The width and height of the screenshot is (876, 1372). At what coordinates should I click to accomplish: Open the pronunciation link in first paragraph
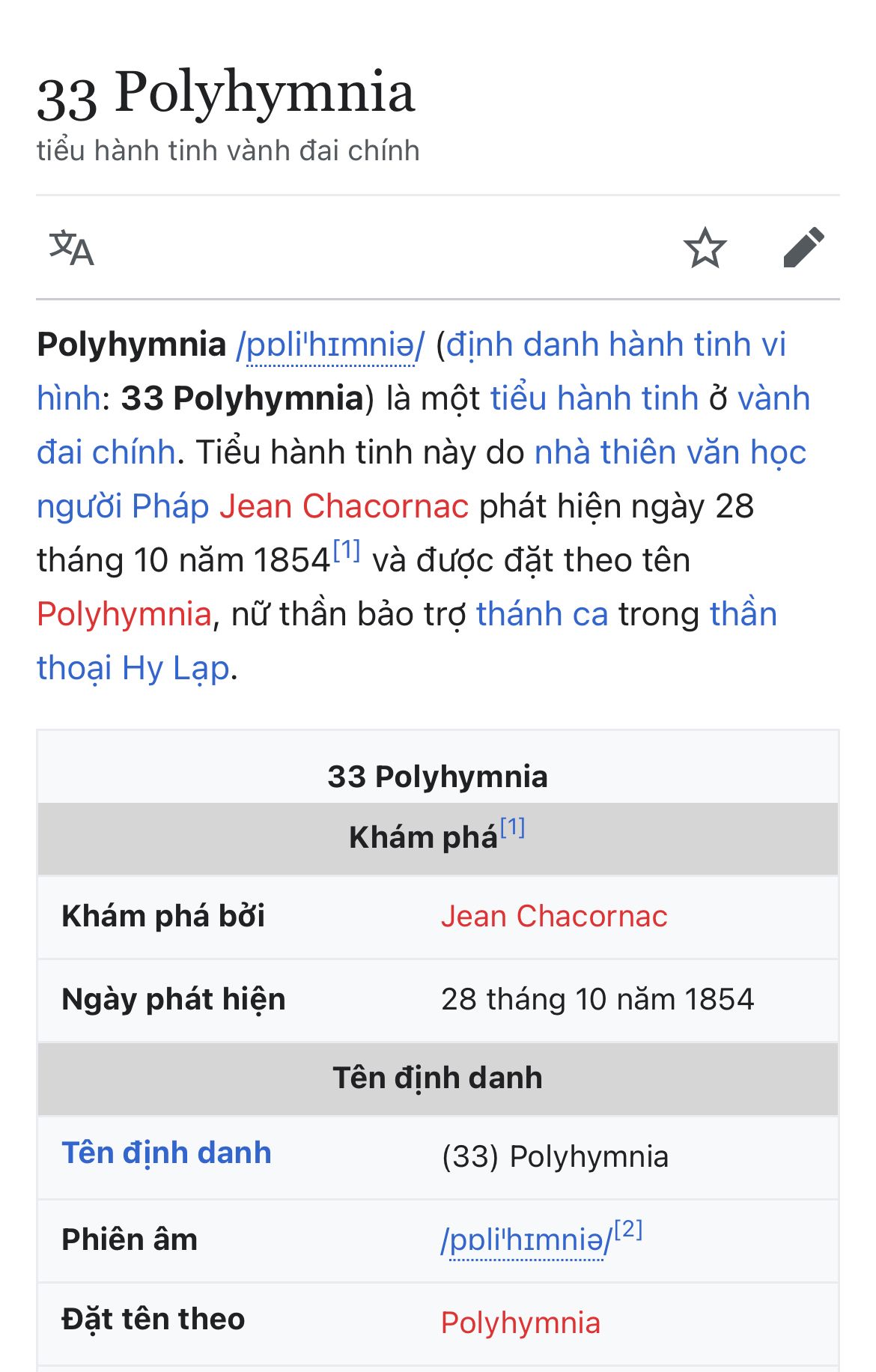pyautogui.click(x=330, y=345)
